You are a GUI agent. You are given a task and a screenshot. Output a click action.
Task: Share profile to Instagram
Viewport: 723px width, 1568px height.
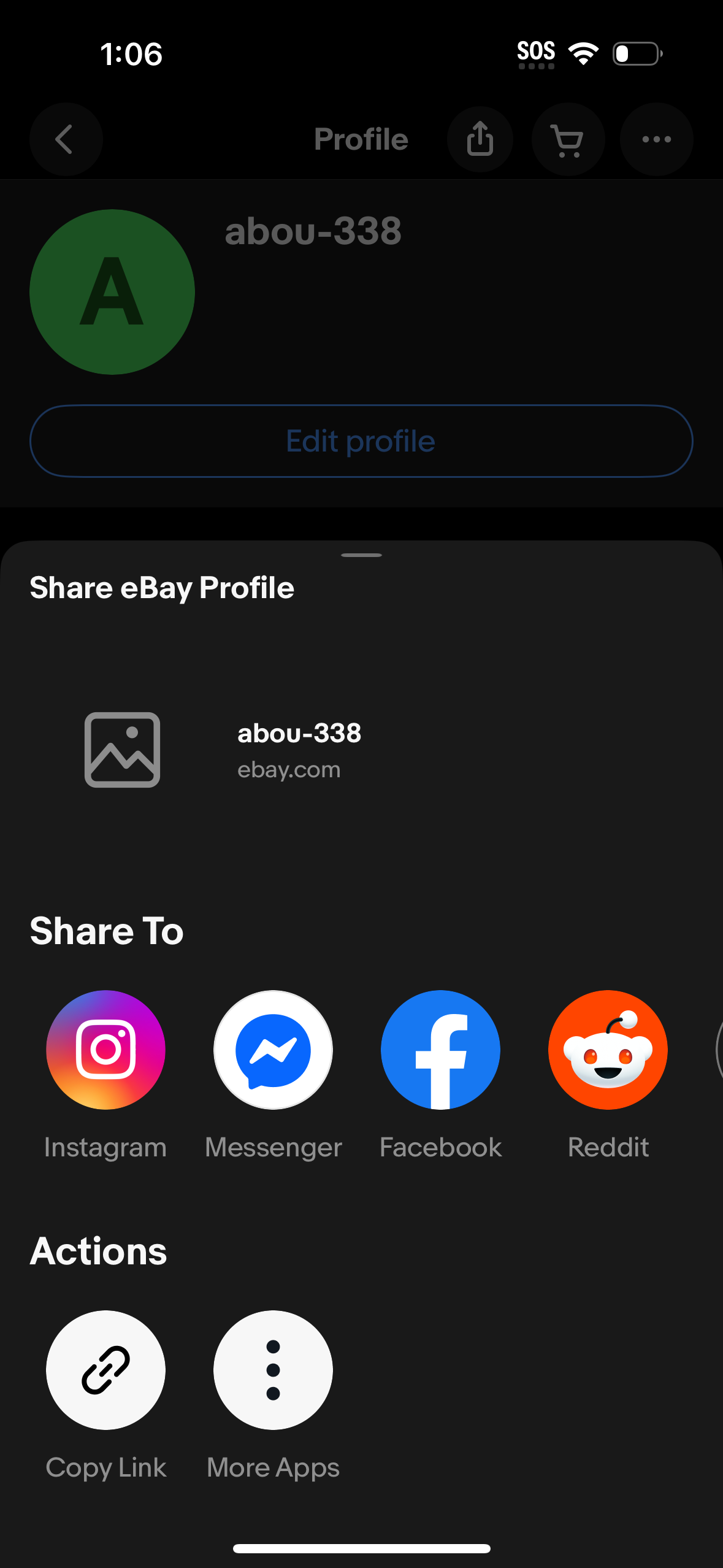105,1050
